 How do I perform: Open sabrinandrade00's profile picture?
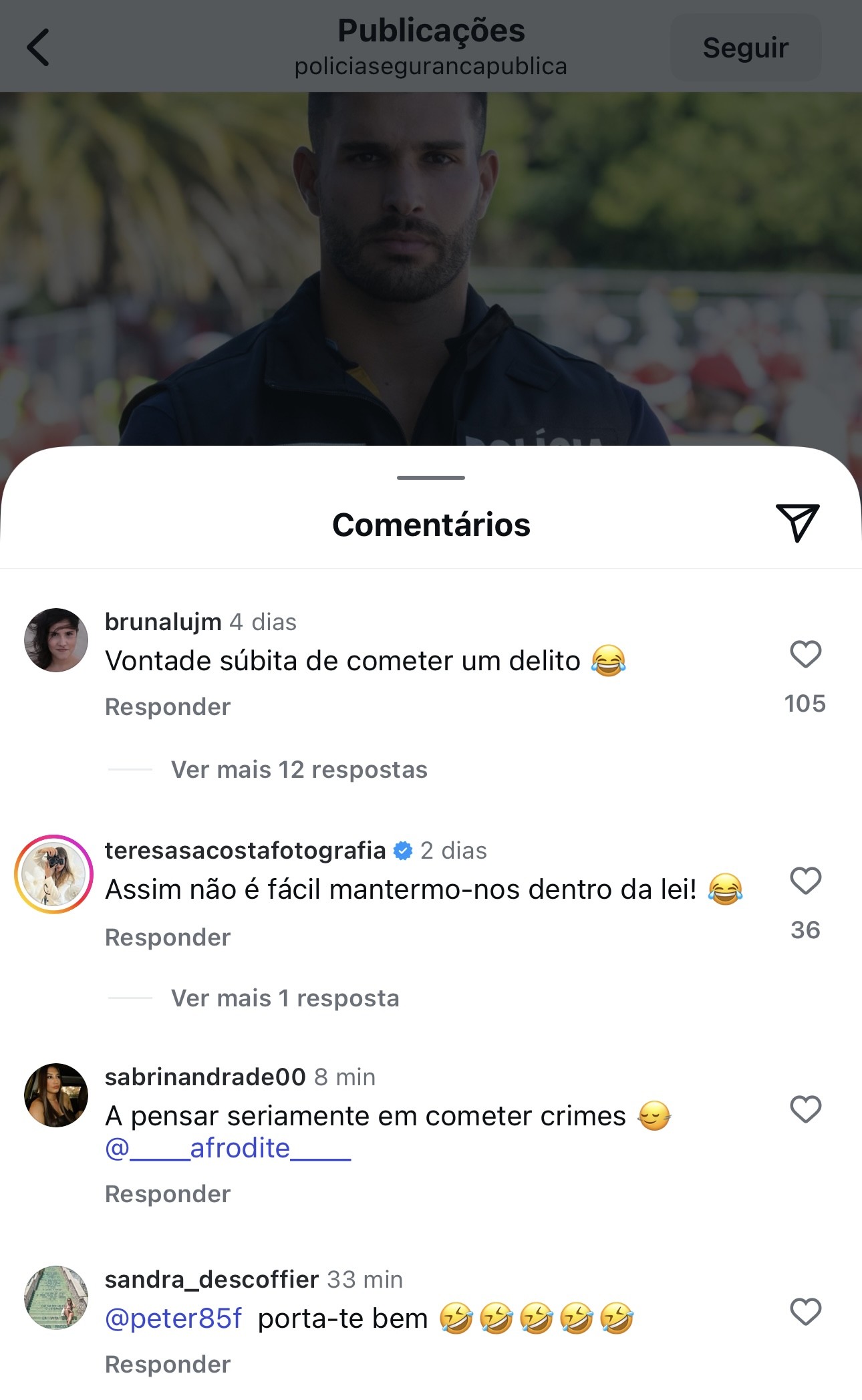[x=56, y=1095]
